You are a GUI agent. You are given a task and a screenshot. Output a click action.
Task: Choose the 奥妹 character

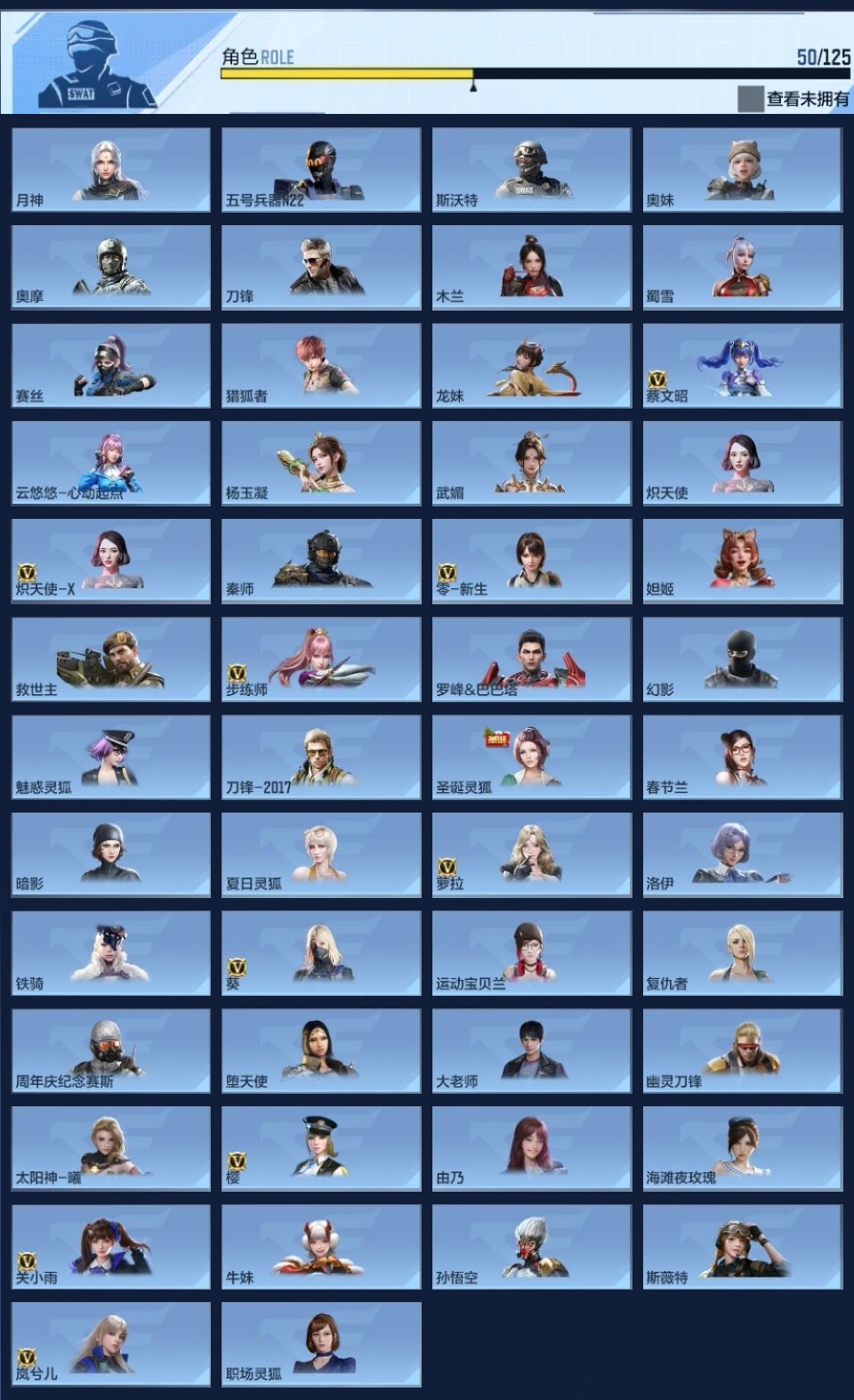[742, 170]
